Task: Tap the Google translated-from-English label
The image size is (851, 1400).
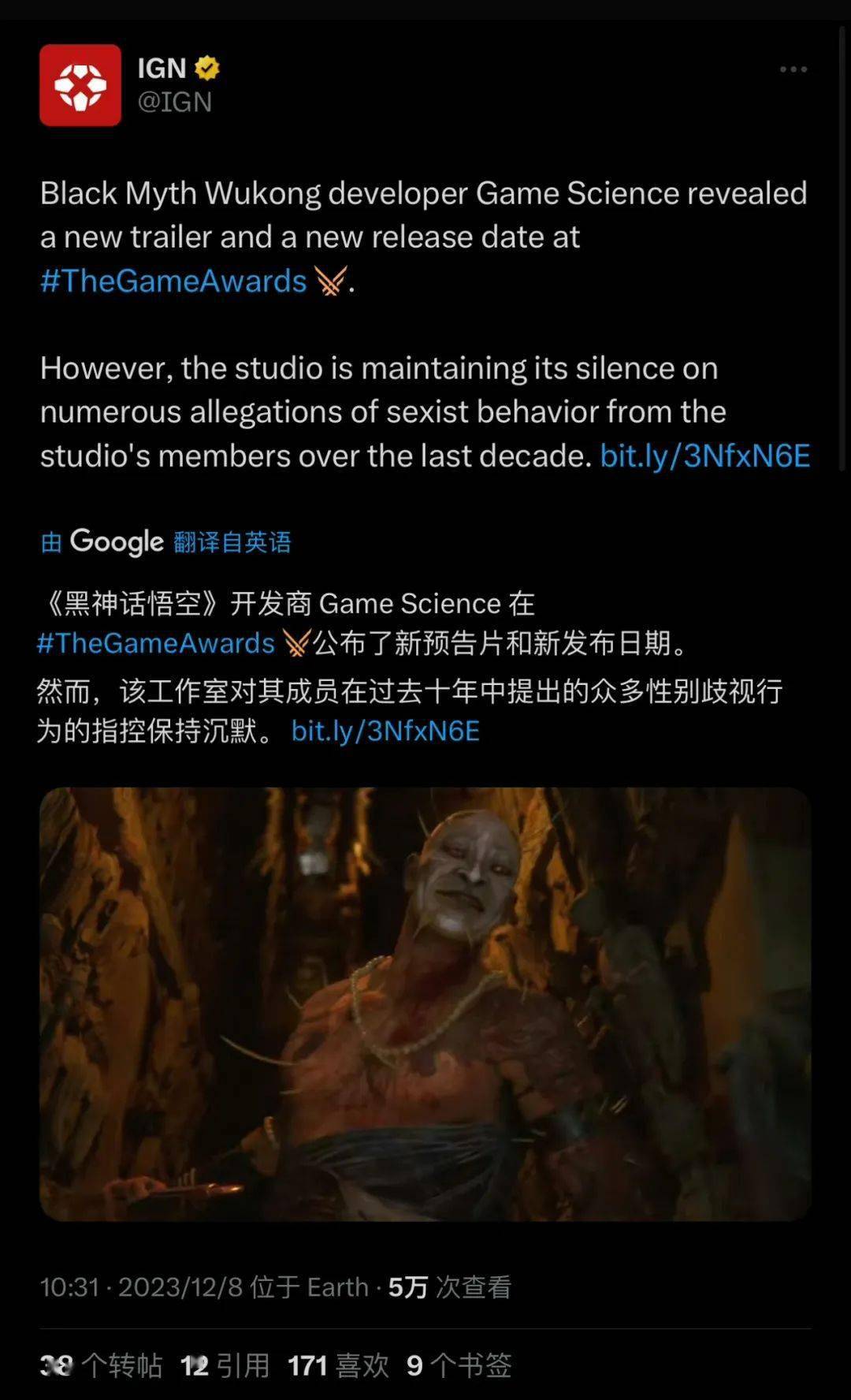Action: point(166,542)
